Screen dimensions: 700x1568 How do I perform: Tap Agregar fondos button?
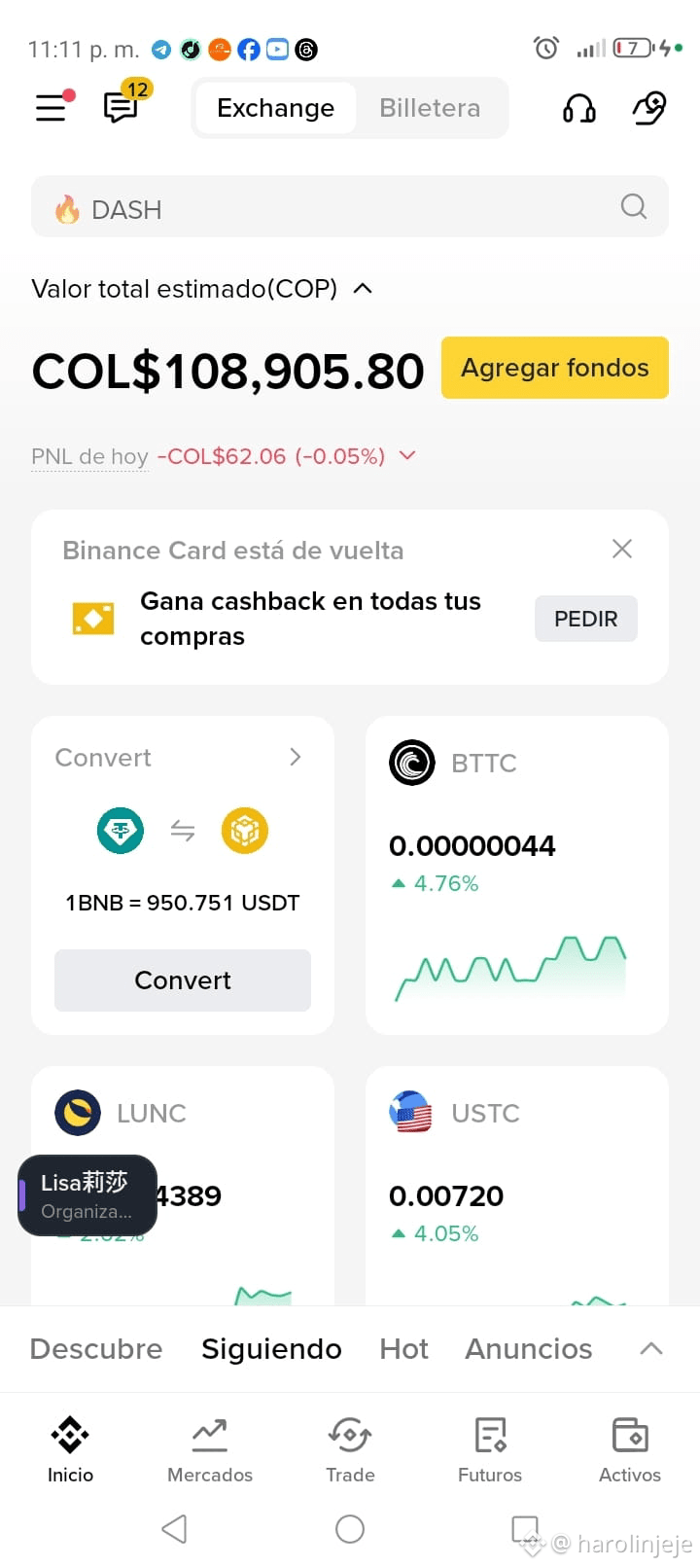pos(555,368)
